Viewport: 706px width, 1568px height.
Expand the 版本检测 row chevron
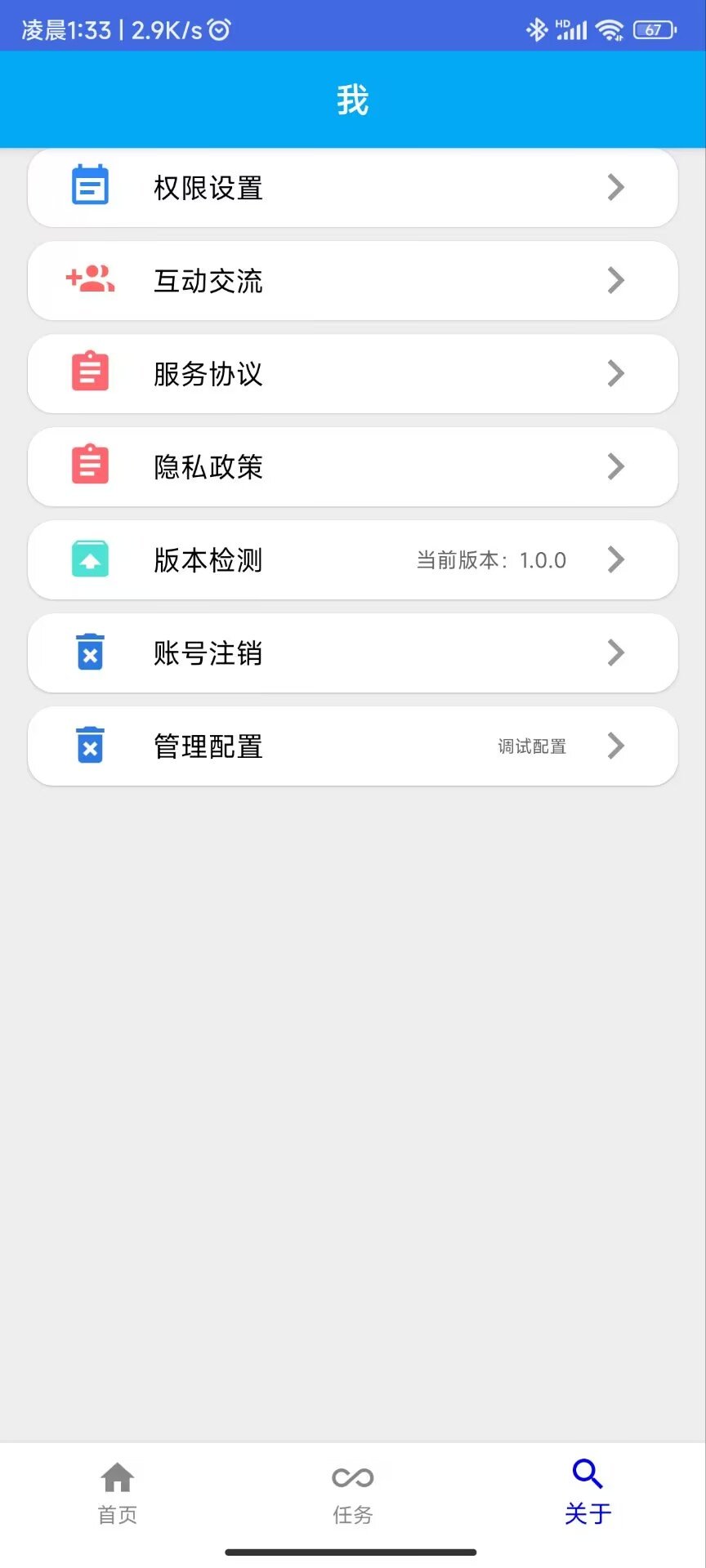coord(616,559)
